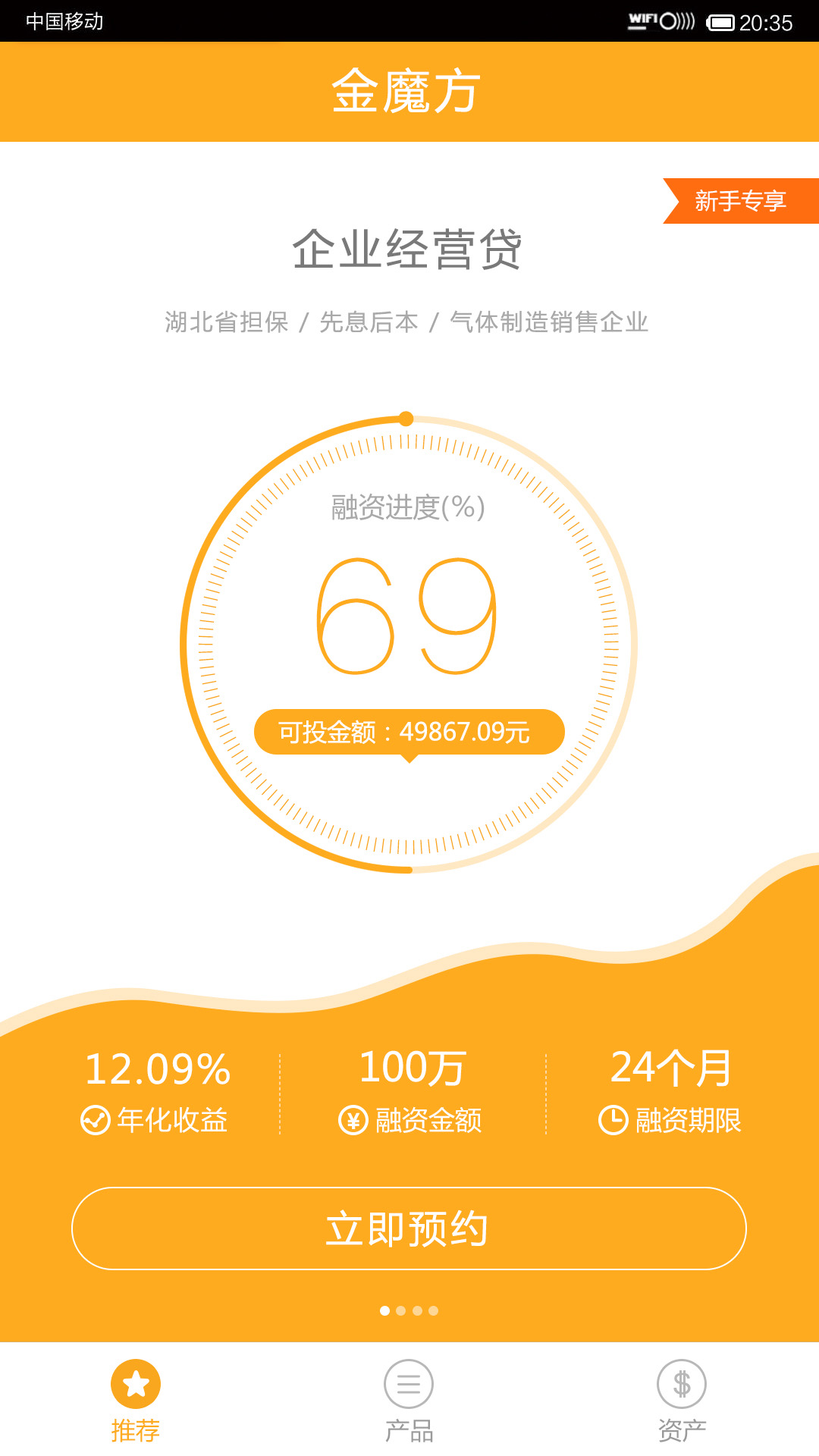The image size is (819, 1456).
Task: Open the 资产 tab
Action: 682,1401
